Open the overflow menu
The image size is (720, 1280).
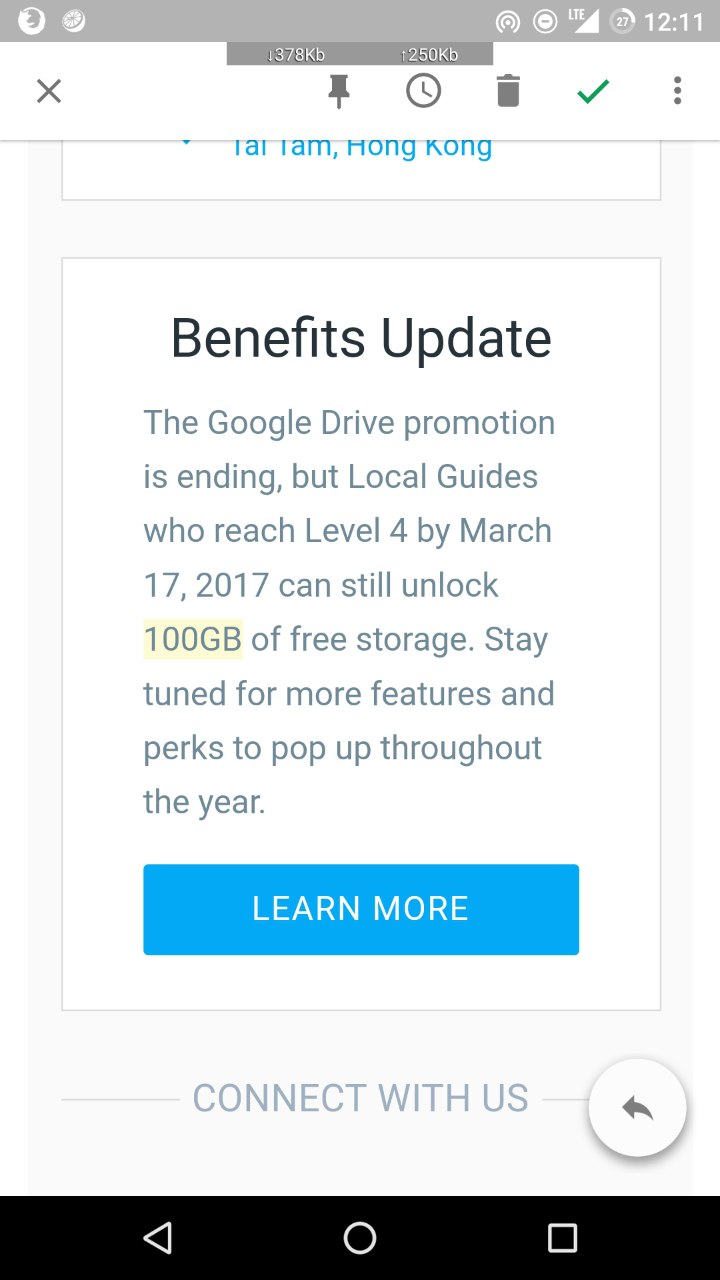(x=677, y=92)
